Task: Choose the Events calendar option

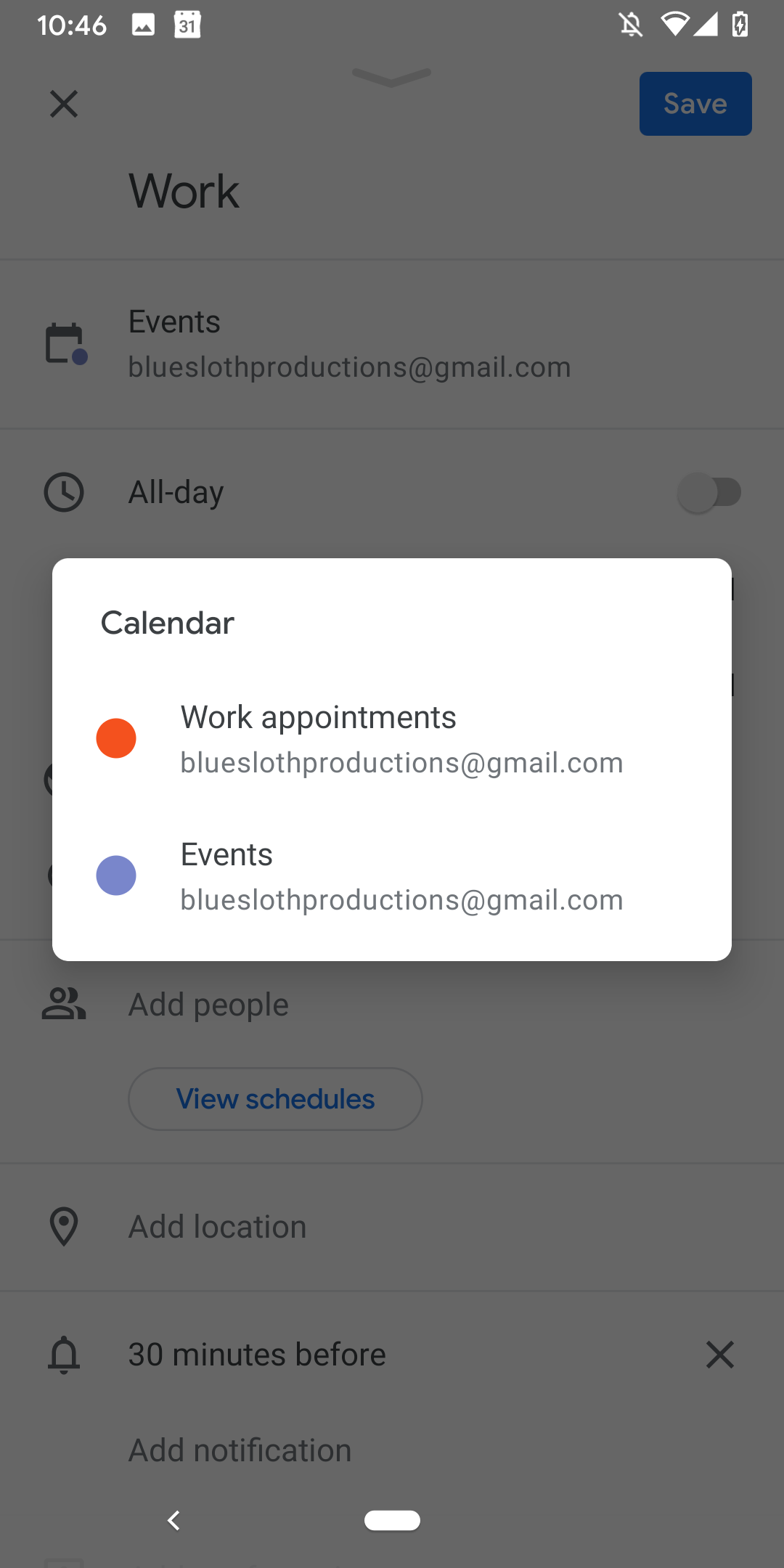Action: pos(392,875)
